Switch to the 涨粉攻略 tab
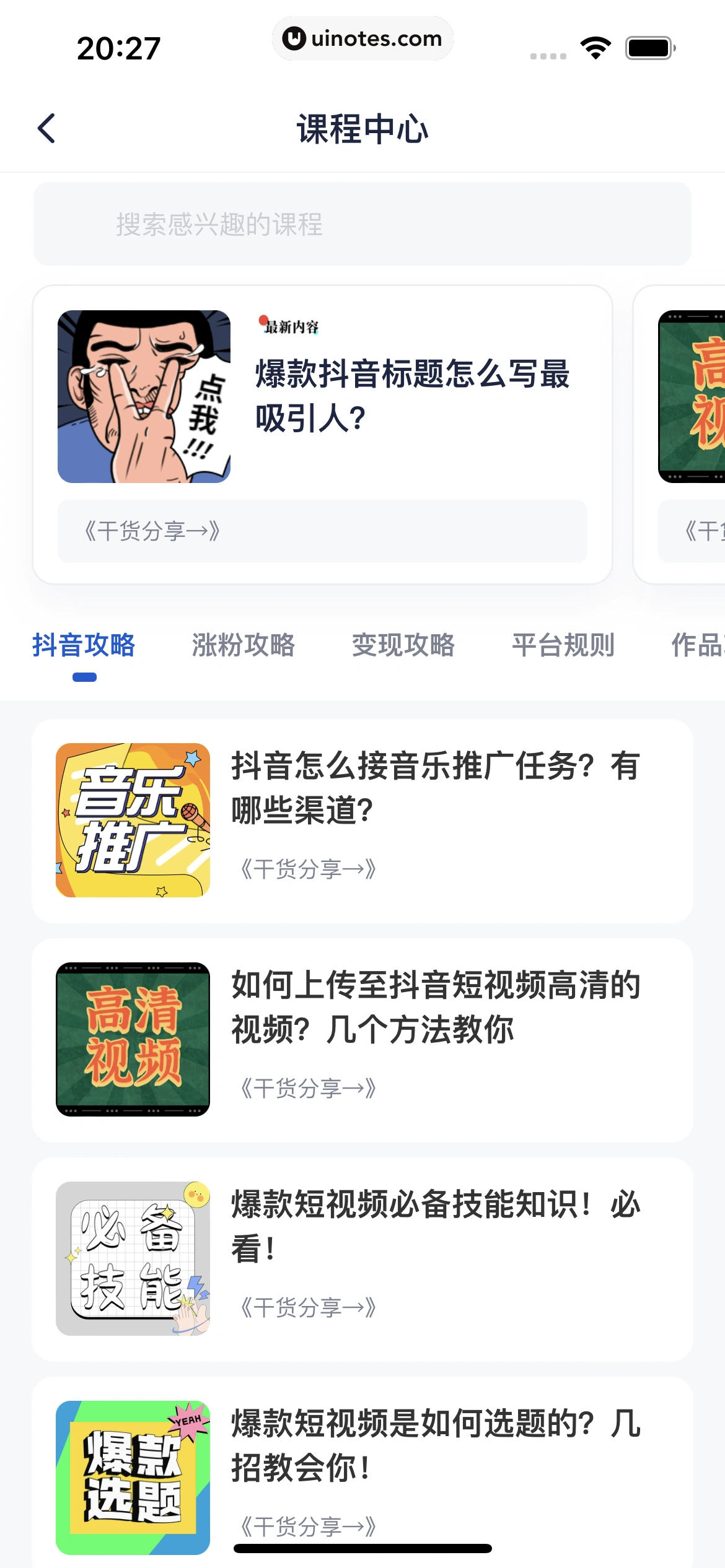This screenshot has height=1568, width=725. click(244, 645)
